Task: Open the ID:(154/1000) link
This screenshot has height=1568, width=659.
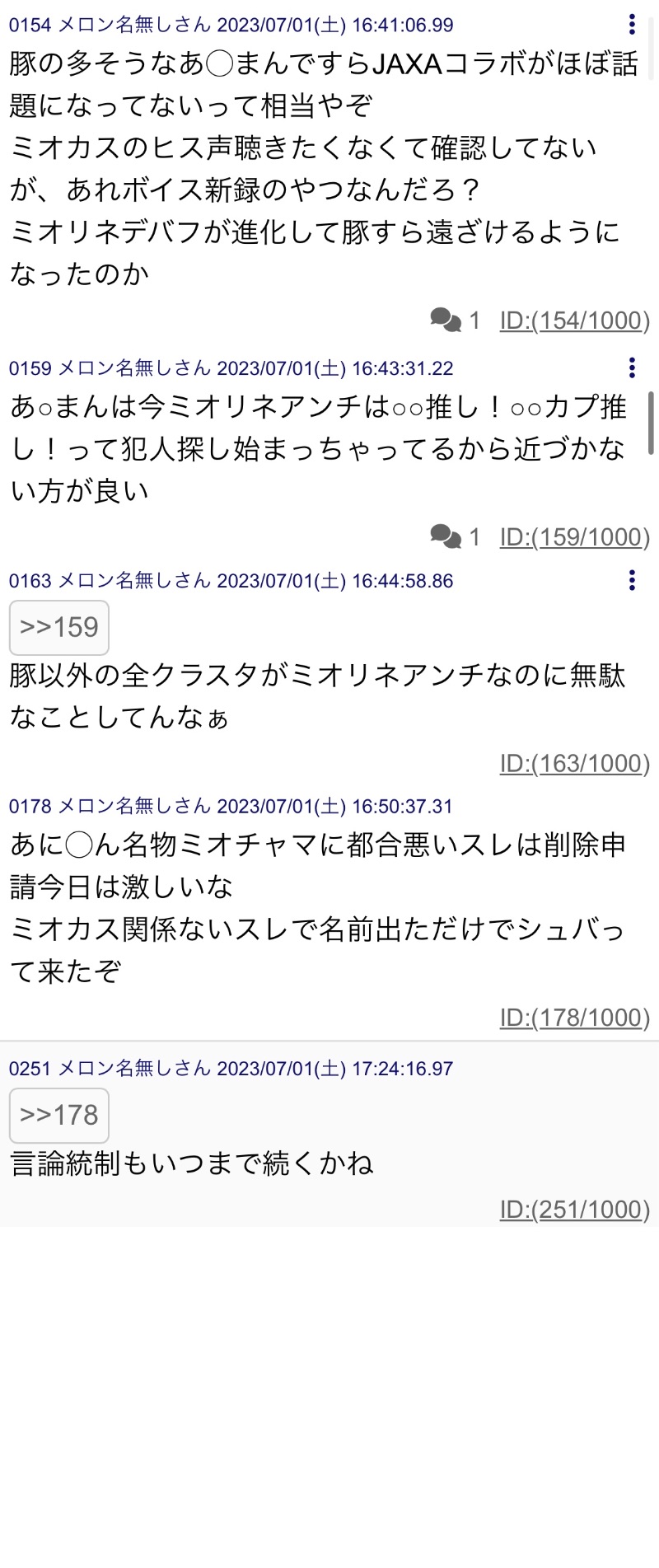Action: 574,321
